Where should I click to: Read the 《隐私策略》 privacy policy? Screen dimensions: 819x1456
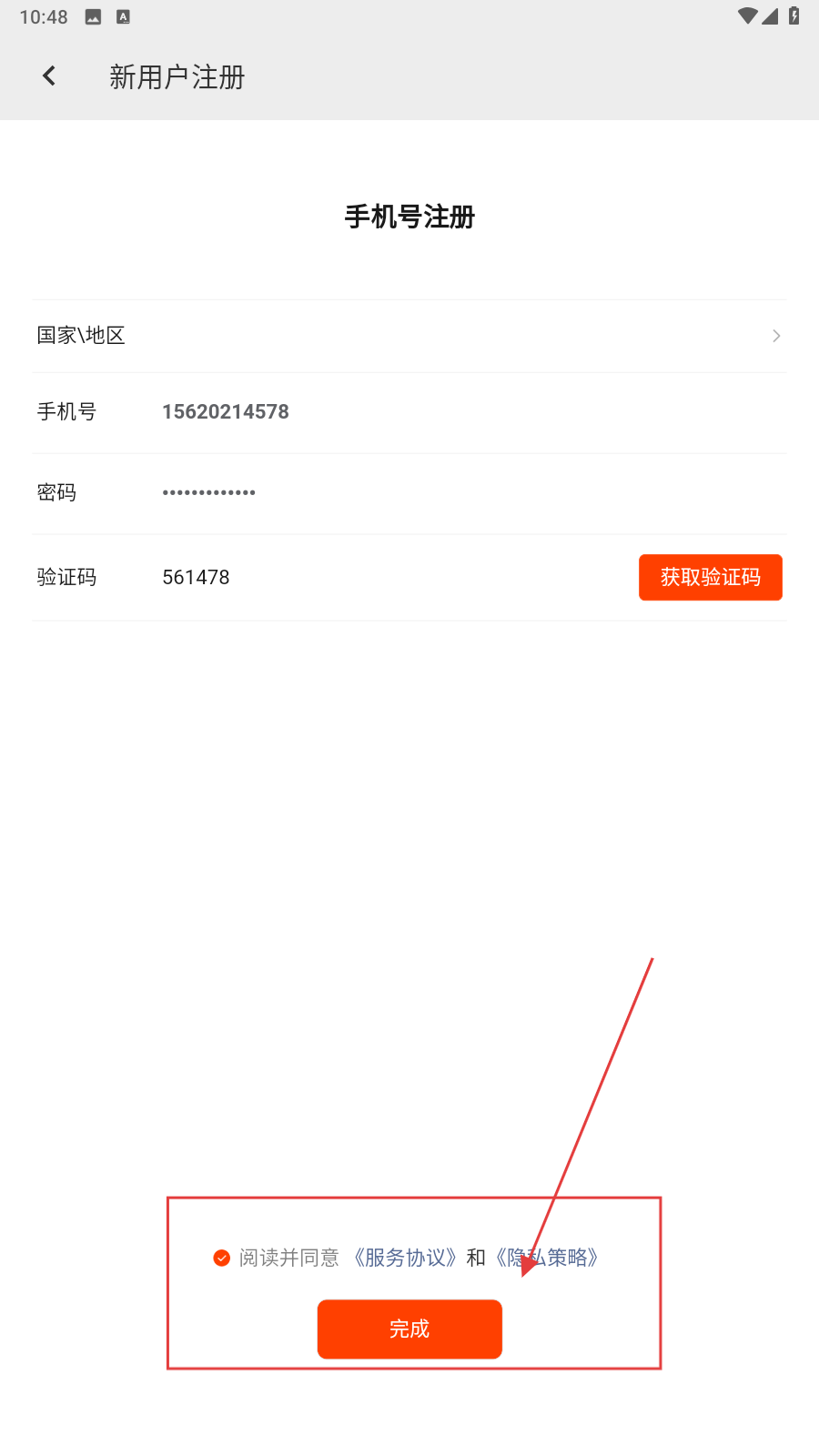pos(548,1258)
